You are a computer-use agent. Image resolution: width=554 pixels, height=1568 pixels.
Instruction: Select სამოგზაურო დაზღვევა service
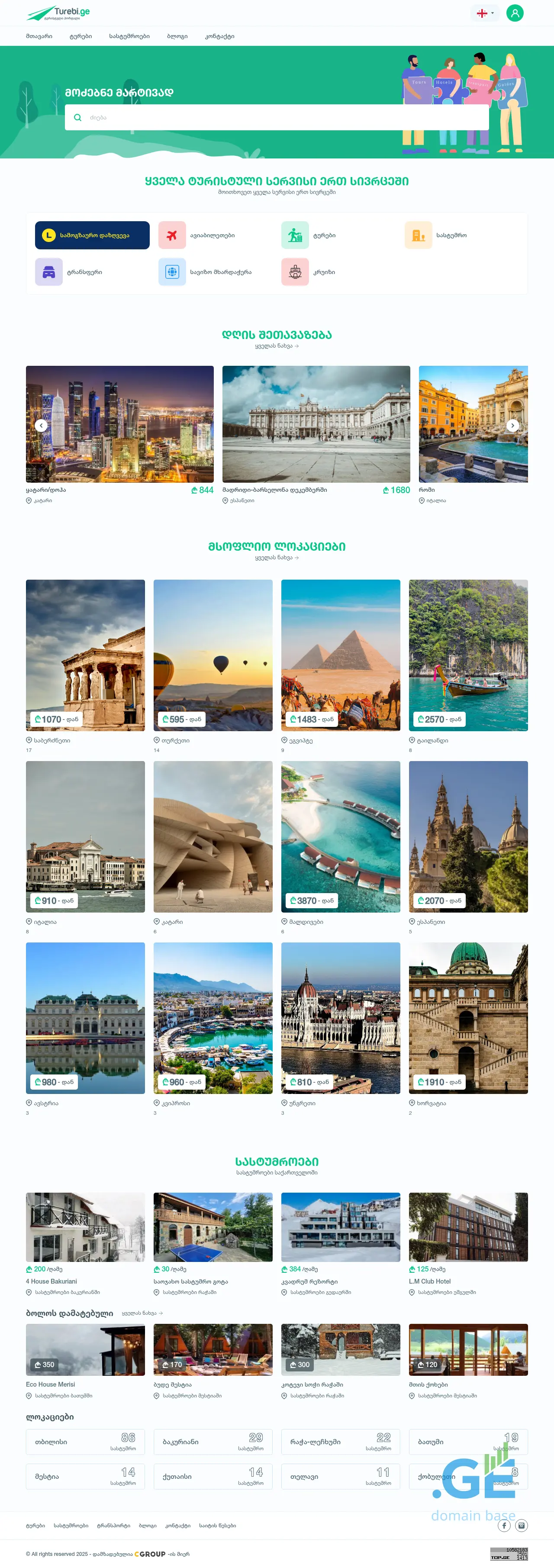coord(92,235)
